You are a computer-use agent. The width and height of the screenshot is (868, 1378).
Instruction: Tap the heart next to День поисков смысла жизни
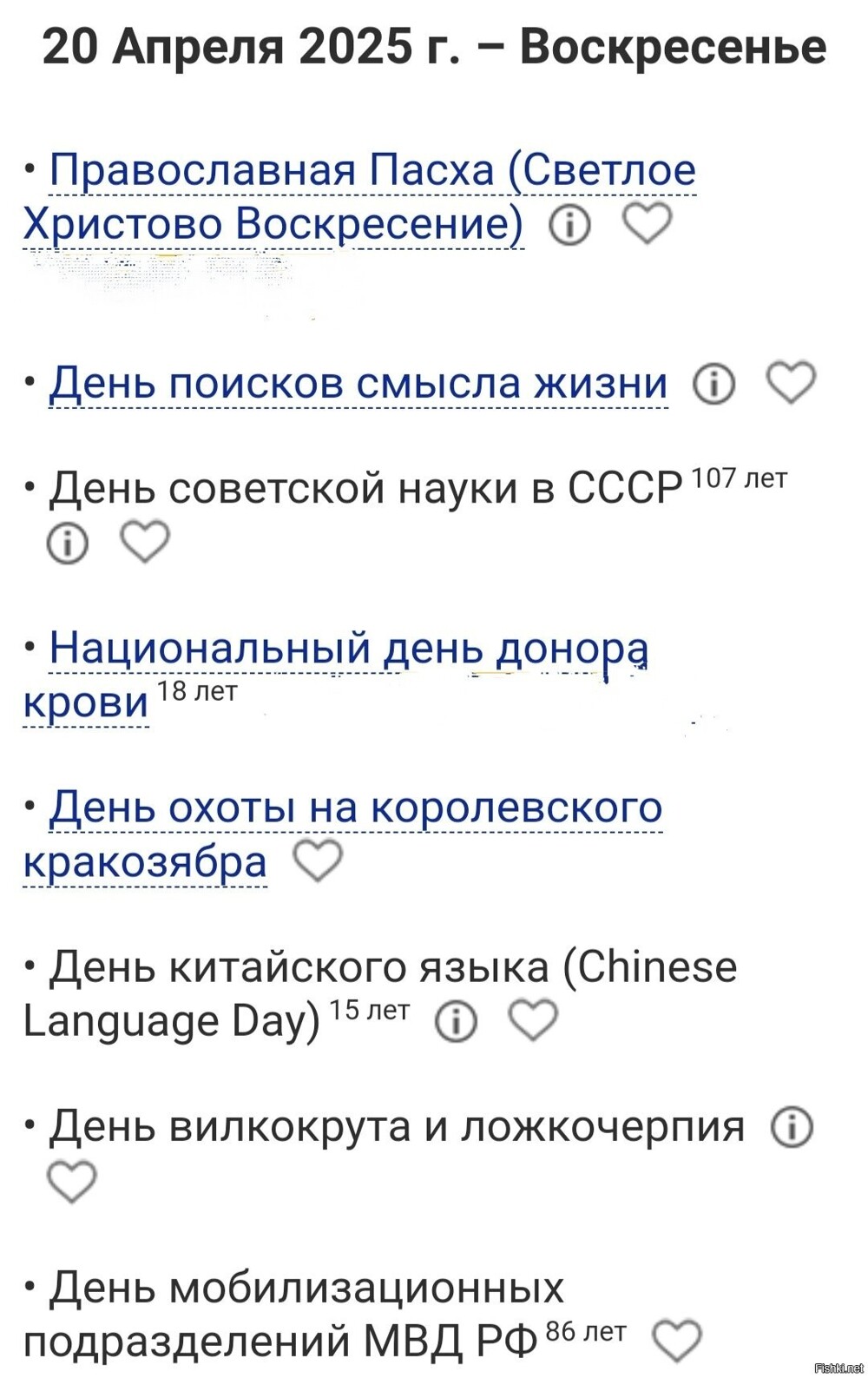point(792,382)
